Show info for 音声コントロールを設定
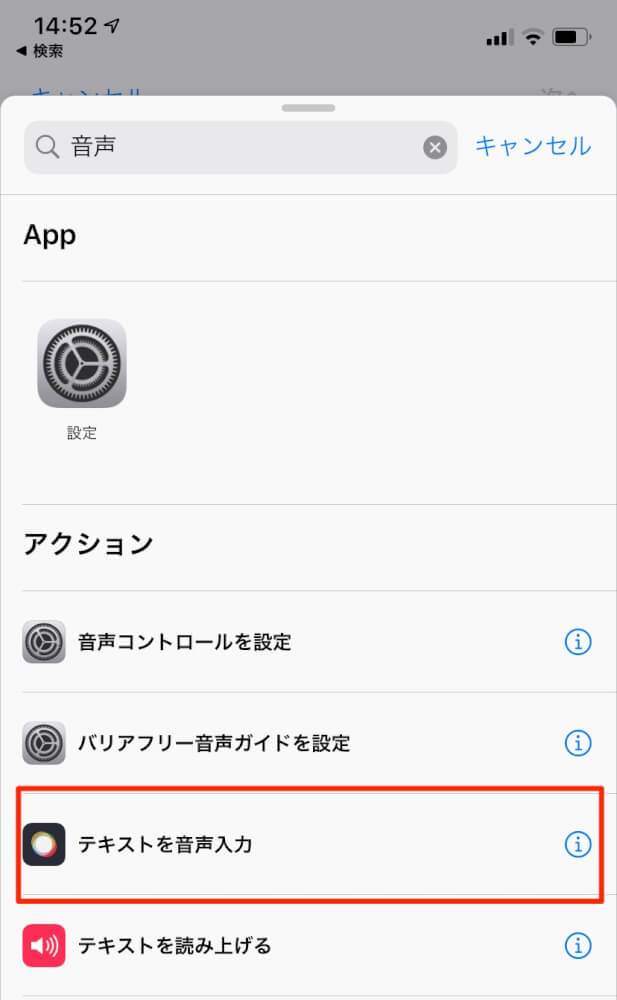 (578, 642)
